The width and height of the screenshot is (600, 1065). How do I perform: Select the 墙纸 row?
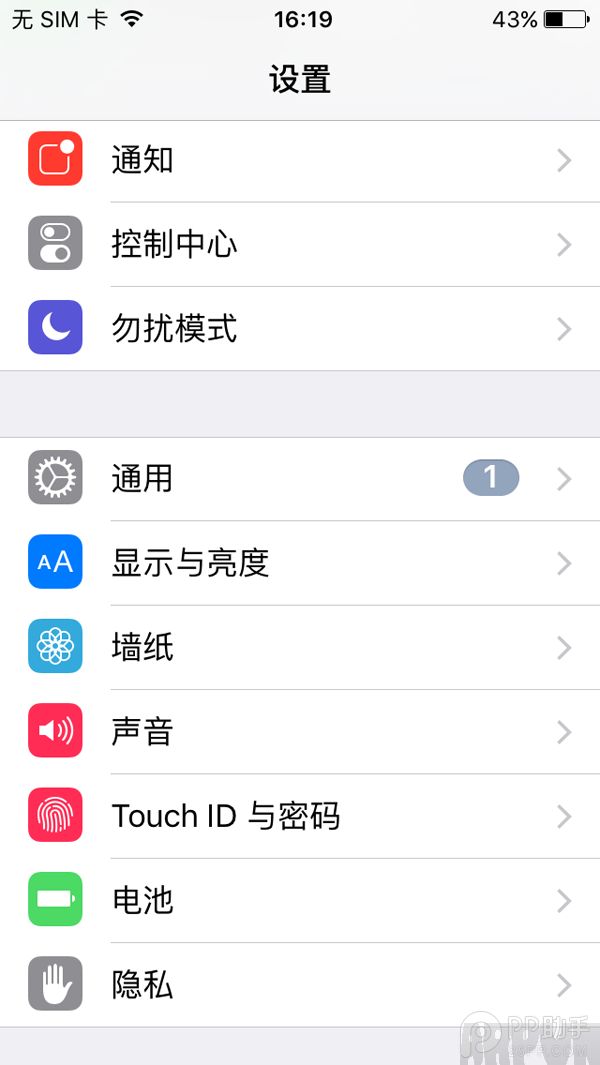pos(300,648)
